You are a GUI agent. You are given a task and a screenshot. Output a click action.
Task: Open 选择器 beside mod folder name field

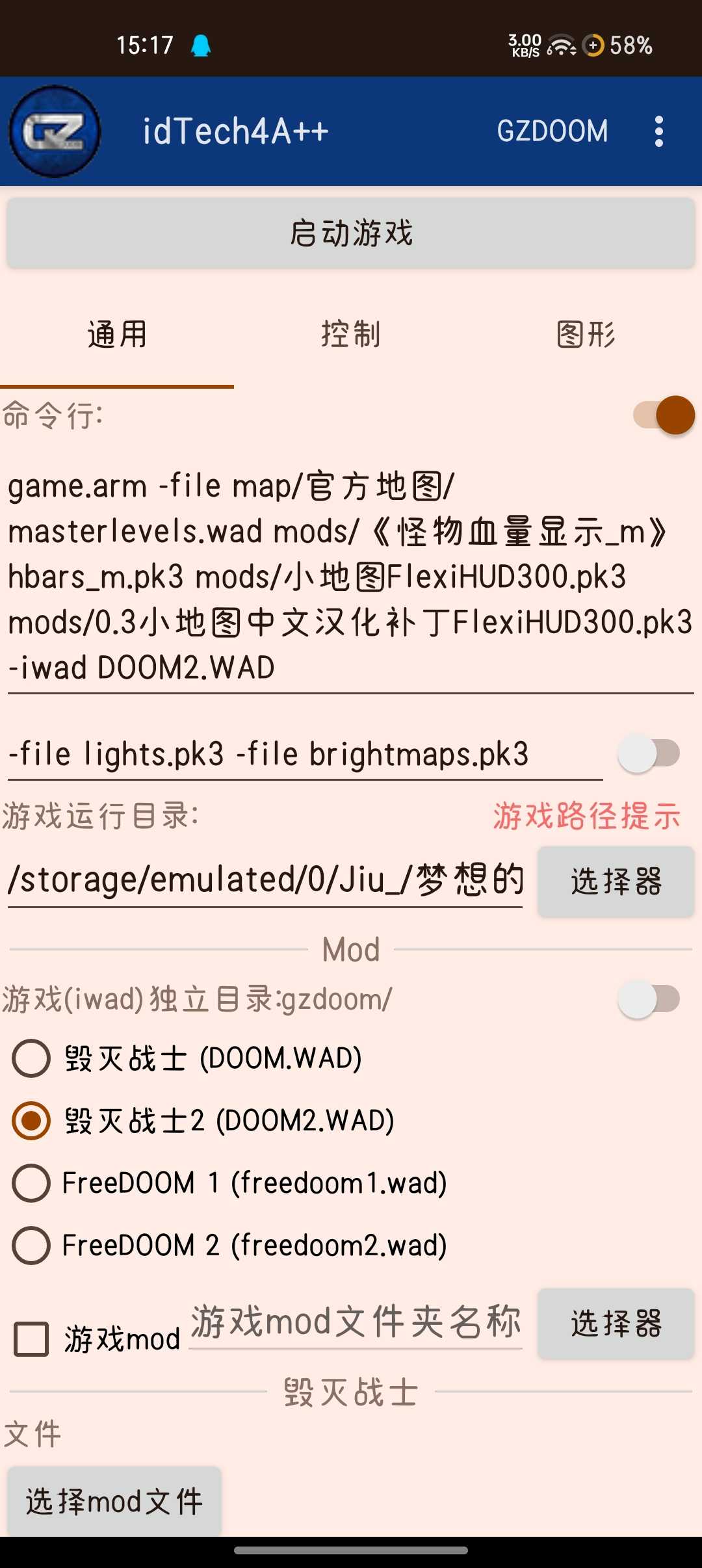616,1324
